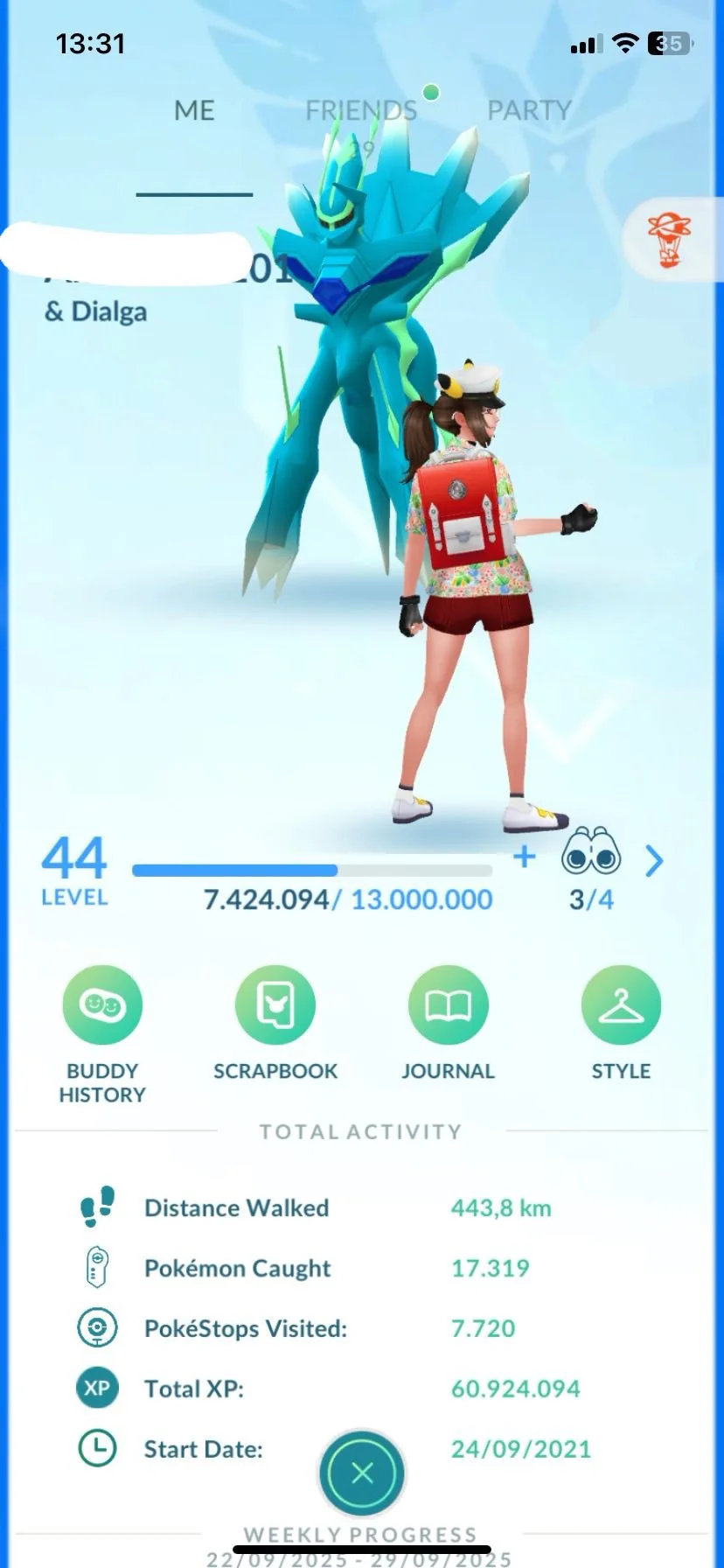Close the trainer profile screen
Viewport: 724px width, 1568px height.
[362, 1473]
